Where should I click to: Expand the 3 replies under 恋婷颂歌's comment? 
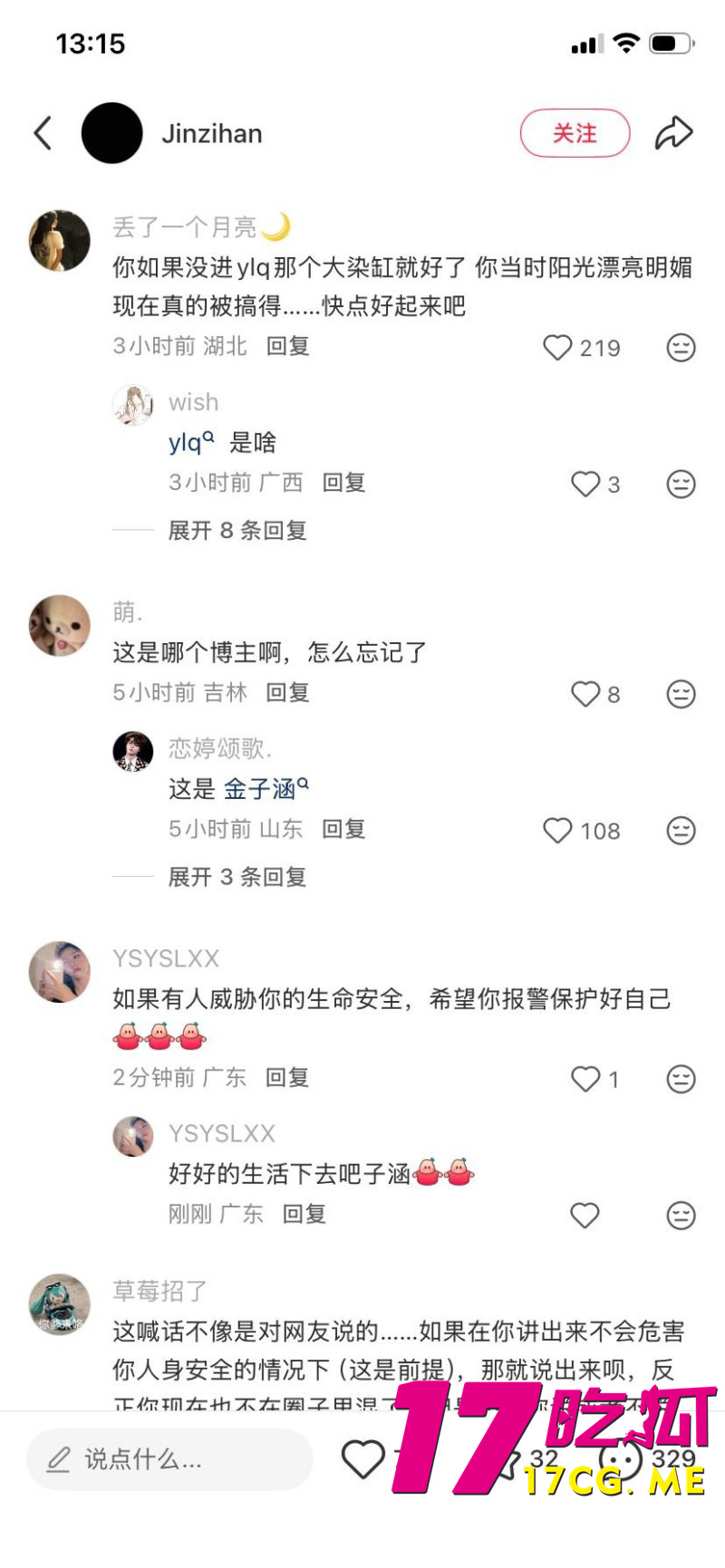pyautogui.click(x=237, y=876)
